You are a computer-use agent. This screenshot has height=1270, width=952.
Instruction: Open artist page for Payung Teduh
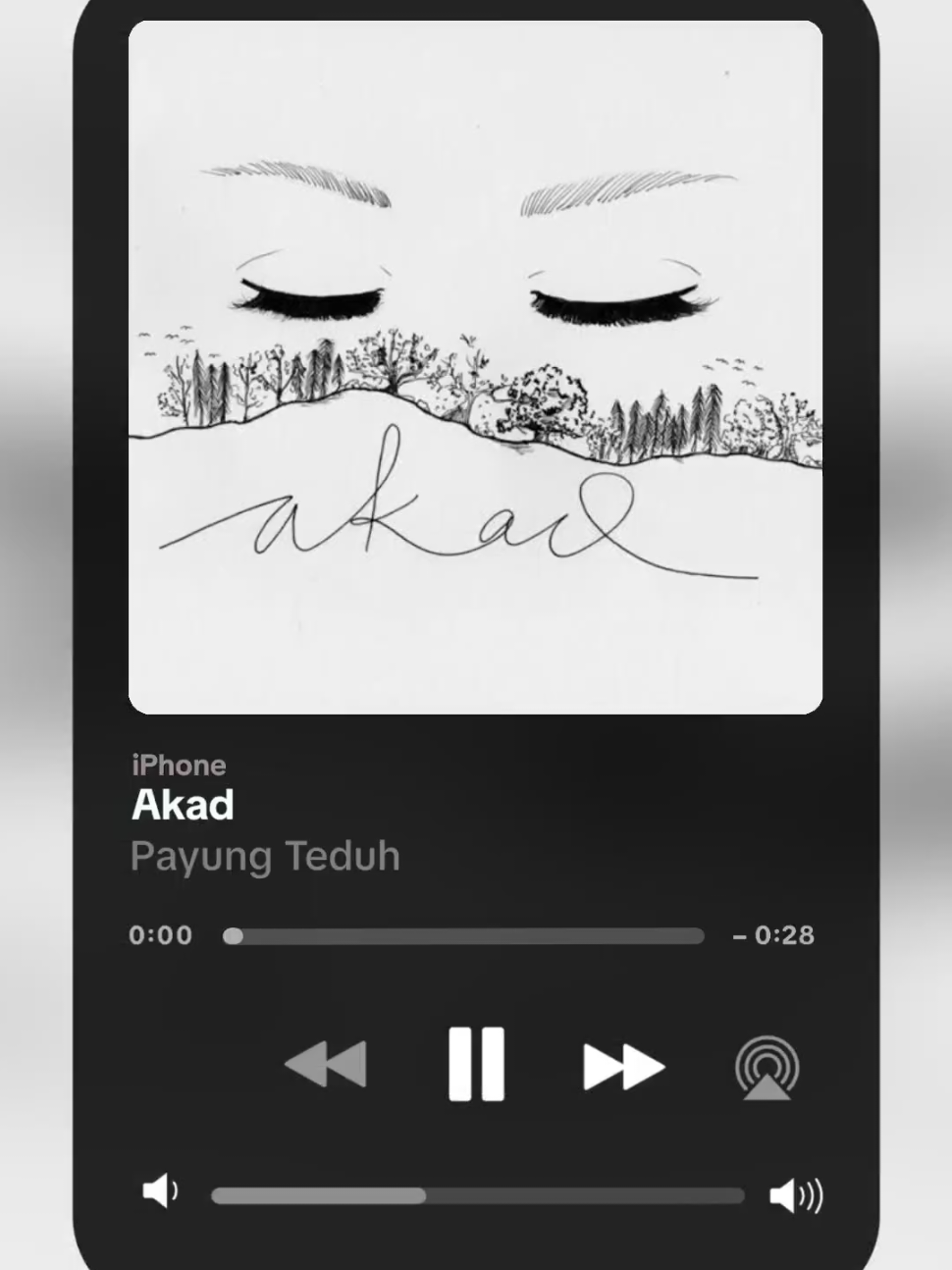[265, 856]
